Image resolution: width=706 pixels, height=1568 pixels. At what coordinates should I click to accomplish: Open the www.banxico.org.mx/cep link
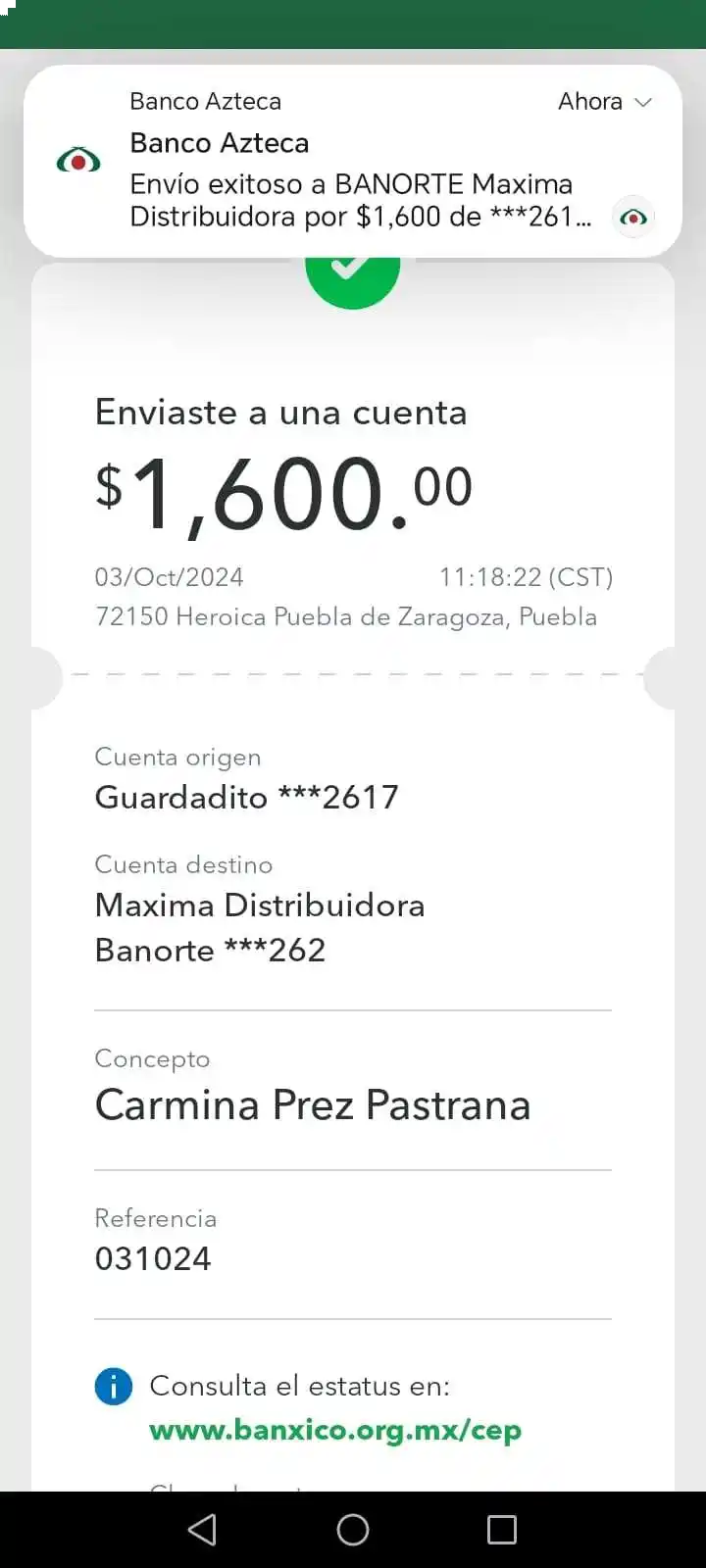[x=334, y=1431]
